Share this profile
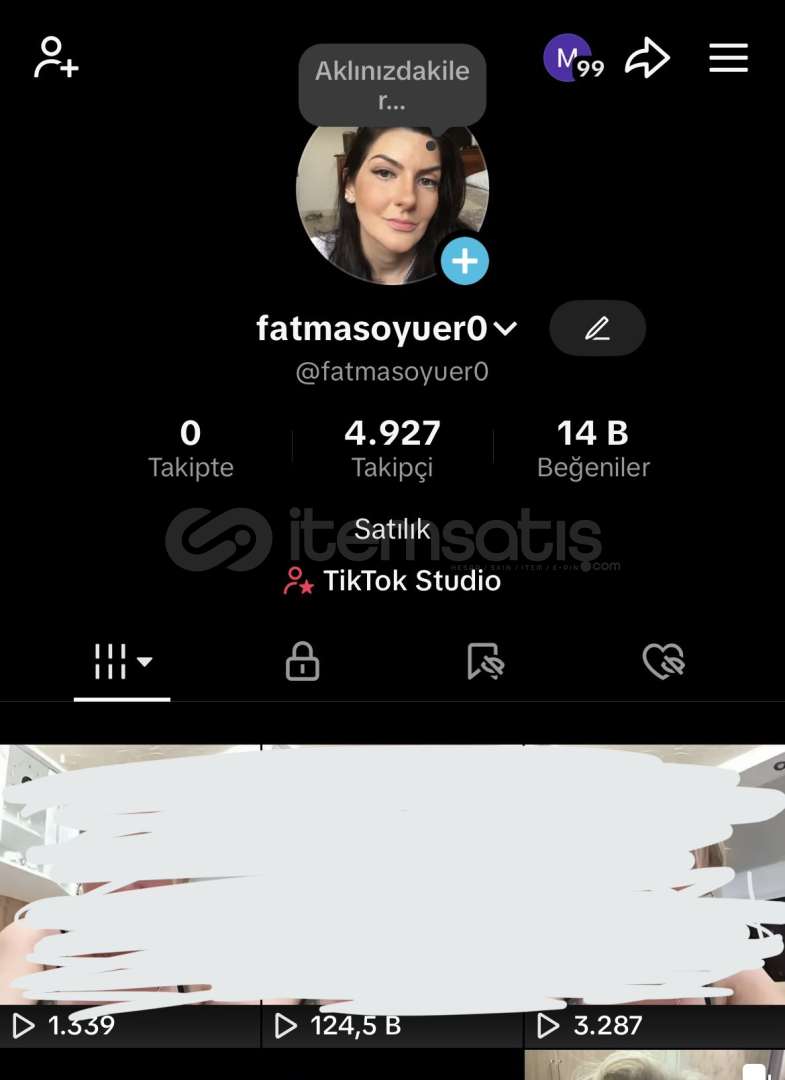The width and height of the screenshot is (785, 1080). click(x=647, y=58)
